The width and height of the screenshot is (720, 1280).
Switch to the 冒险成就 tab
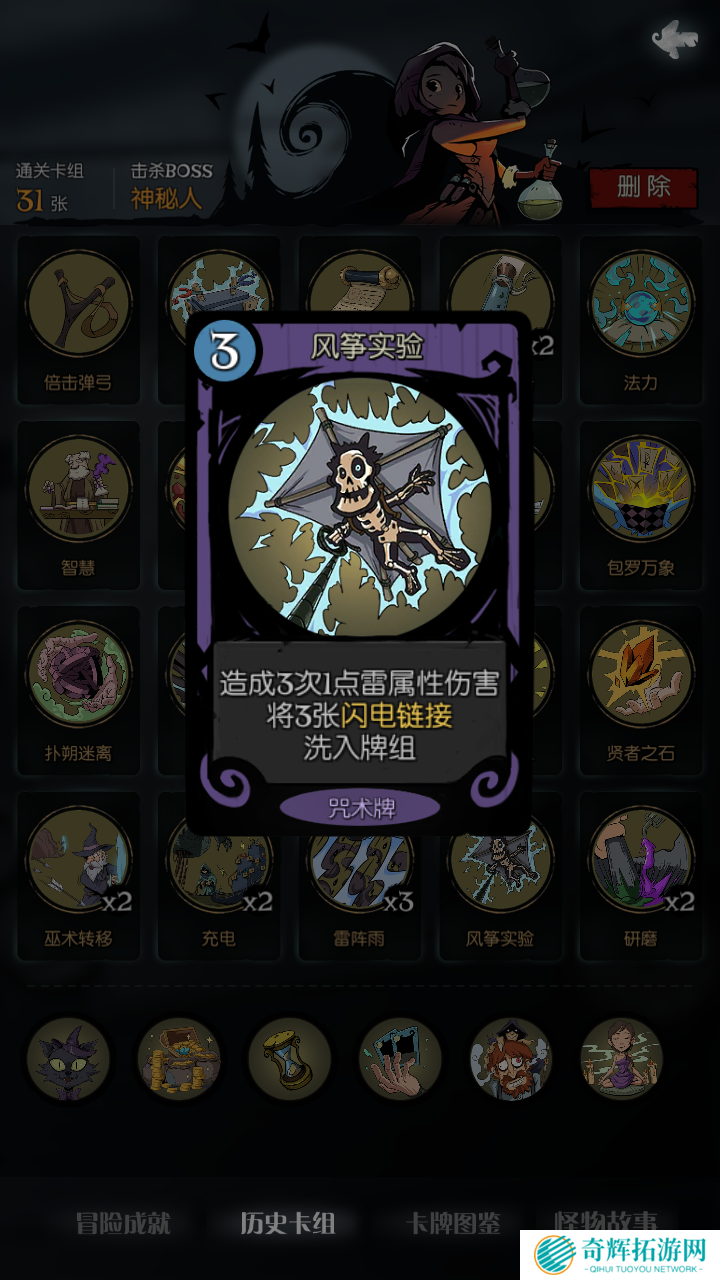[x=123, y=1222]
